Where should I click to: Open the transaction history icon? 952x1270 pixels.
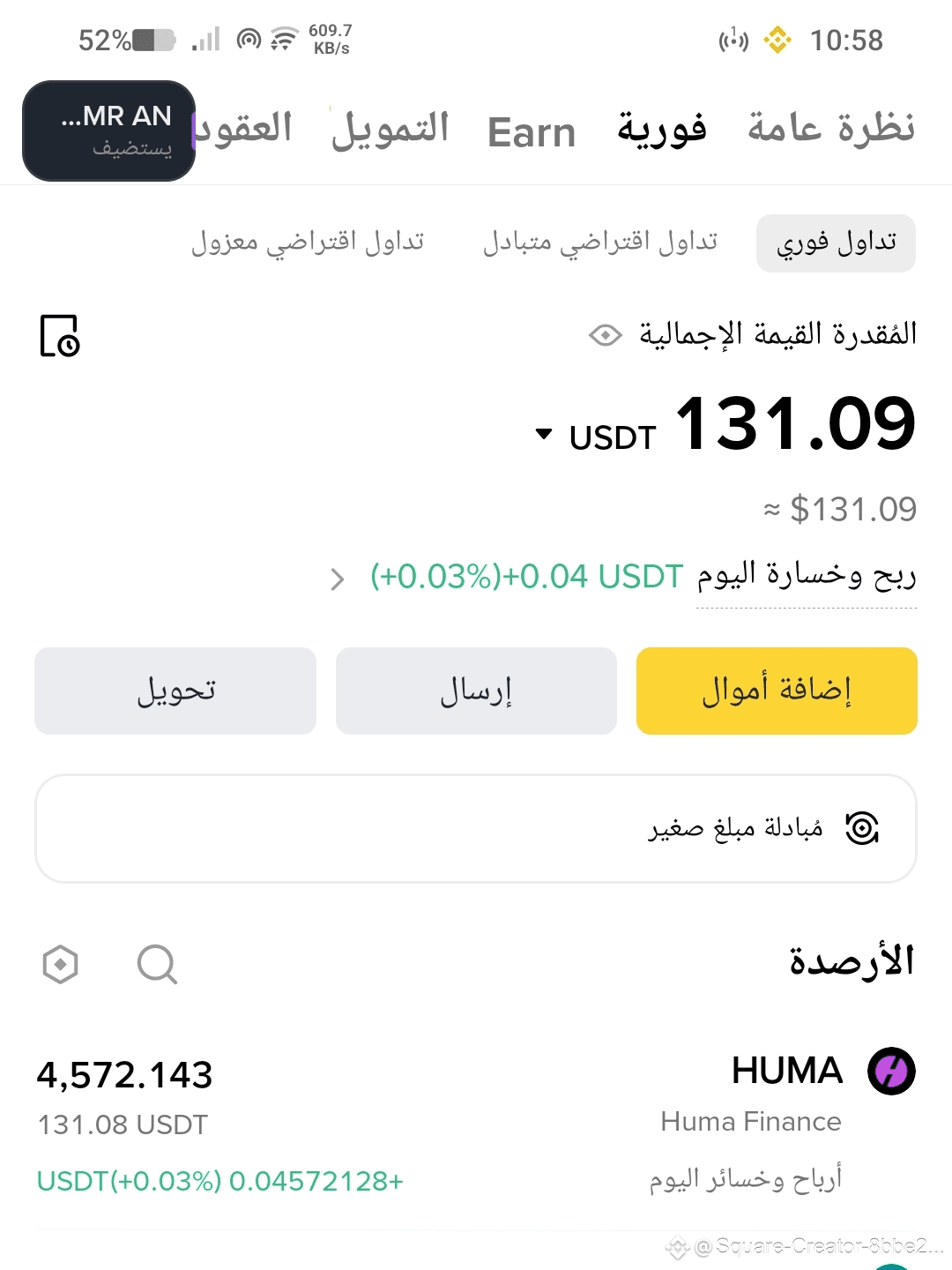point(60,336)
